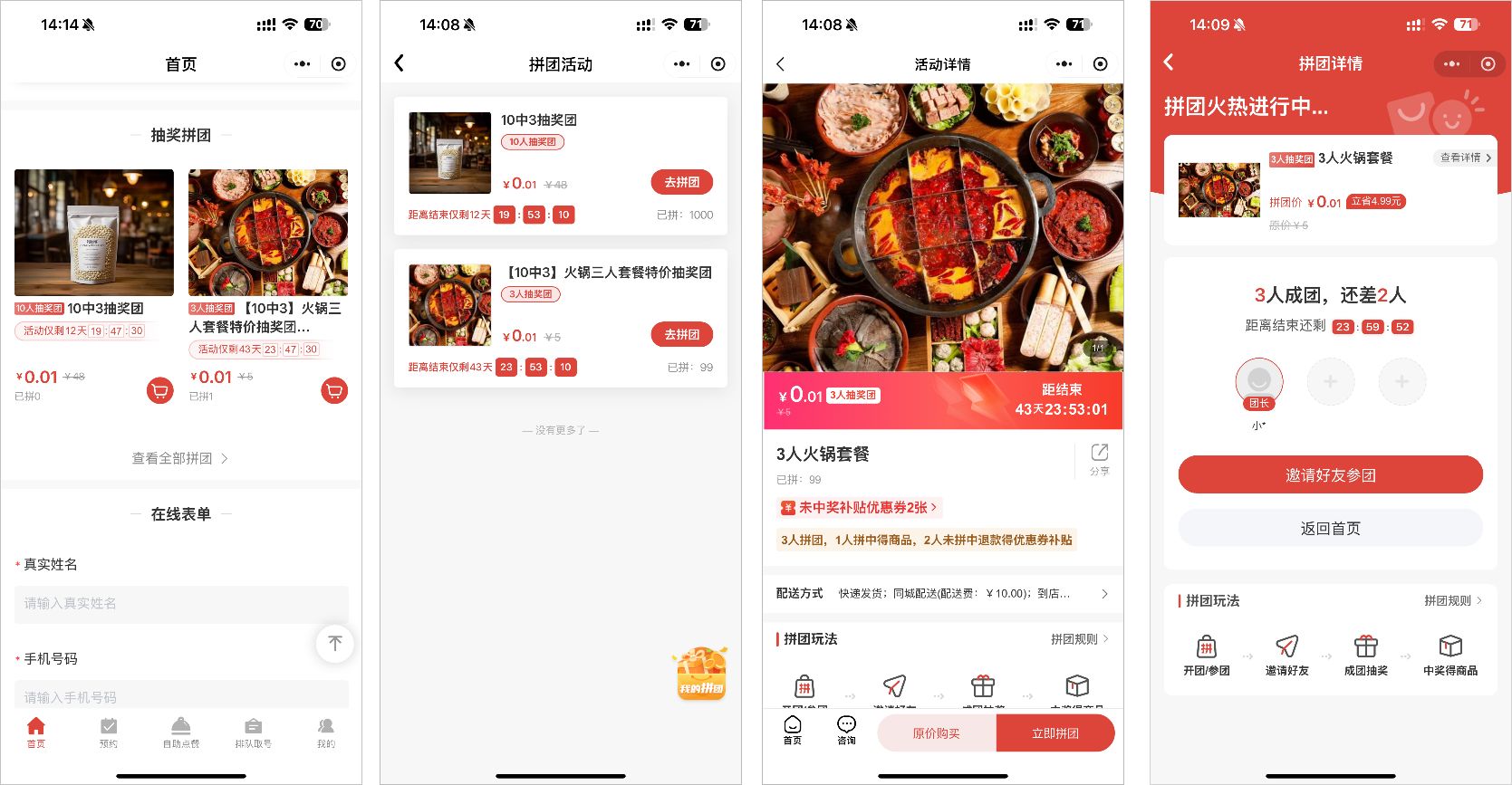Tap 去拼团 for the 10中3抽奖团 item
This screenshot has width=1512, height=785.
(x=681, y=182)
